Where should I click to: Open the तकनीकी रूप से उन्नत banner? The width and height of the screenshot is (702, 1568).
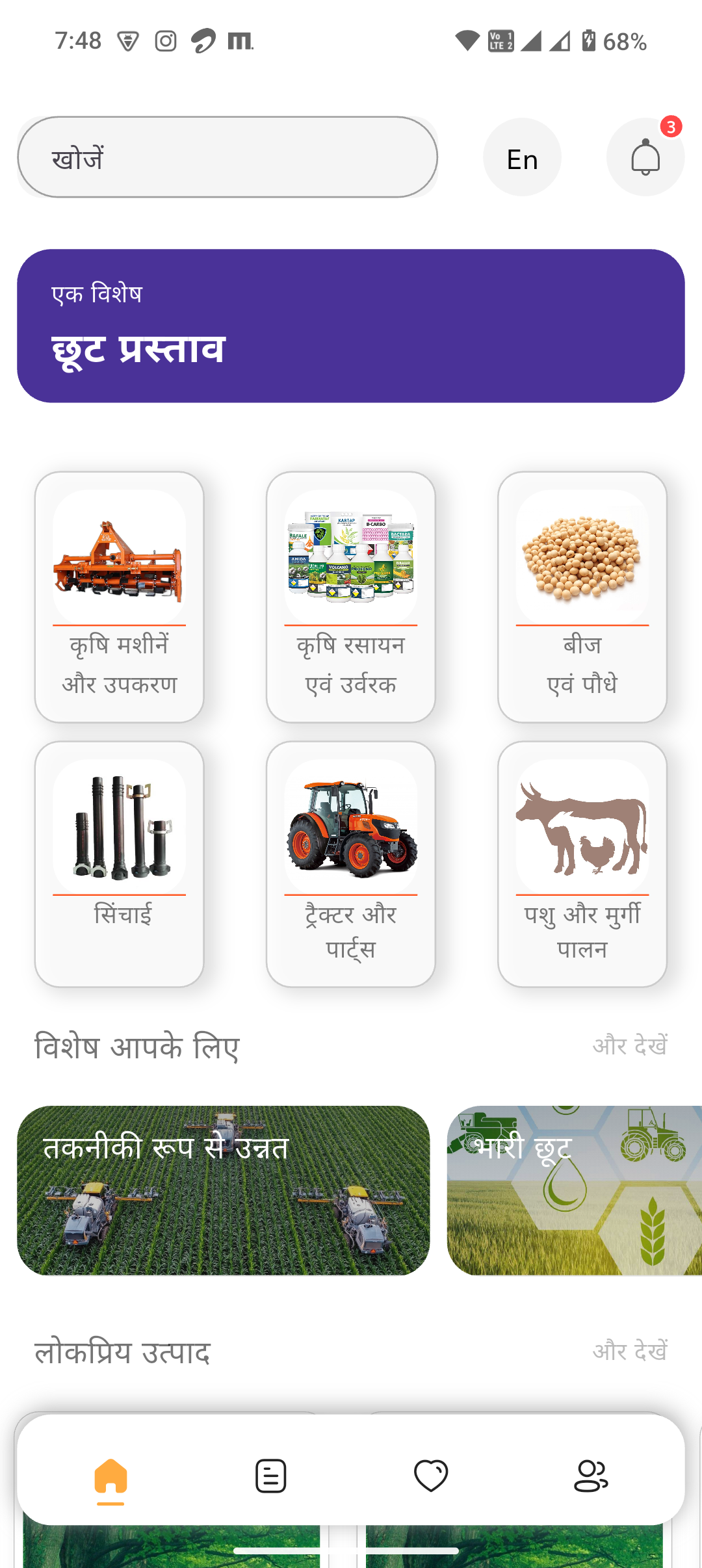tap(224, 1190)
